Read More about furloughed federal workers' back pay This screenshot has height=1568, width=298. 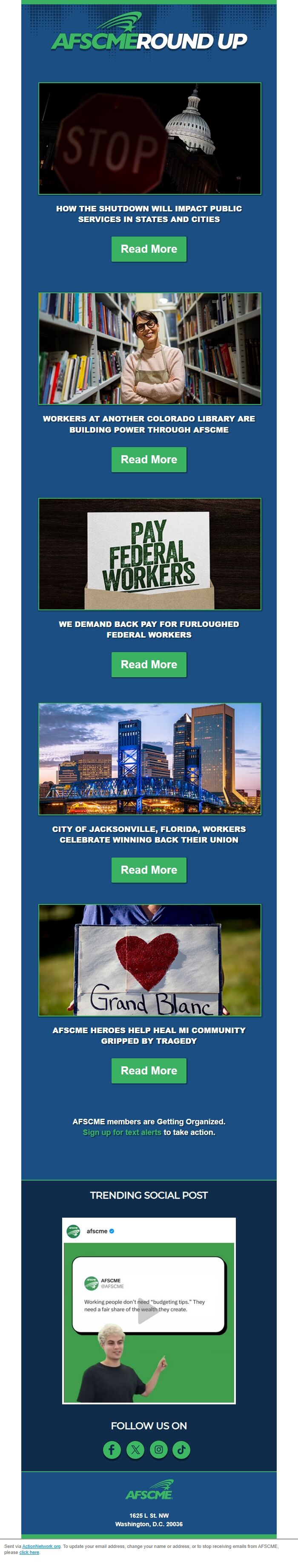pos(149,665)
